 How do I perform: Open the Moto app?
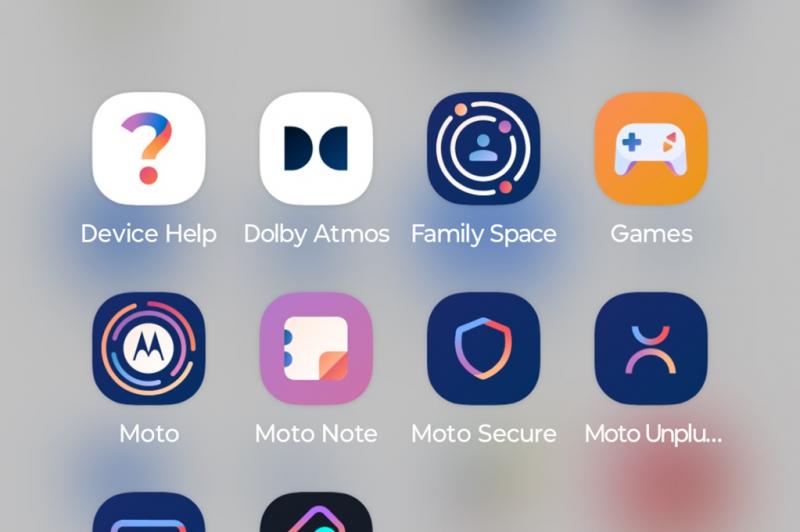[x=148, y=348]
